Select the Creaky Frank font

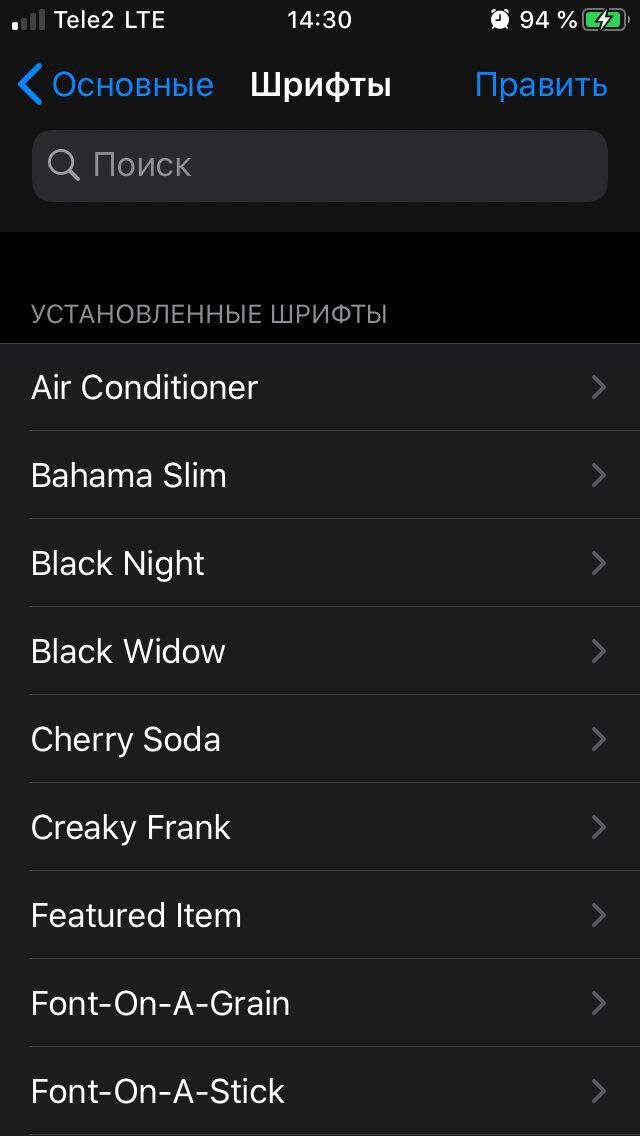coord(320,827)
